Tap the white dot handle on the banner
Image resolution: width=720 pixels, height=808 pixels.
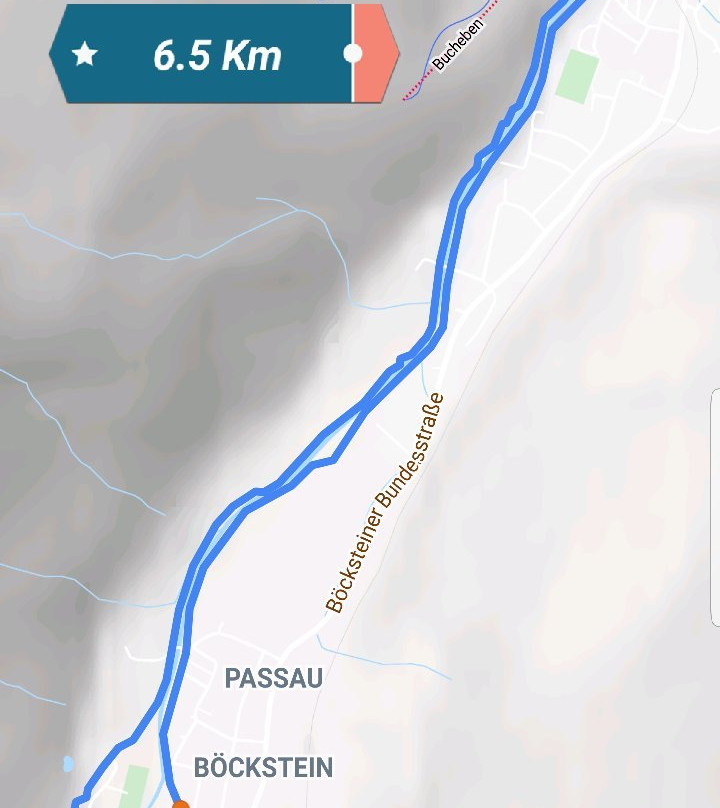pyautogui.click(x=352, y=54)
